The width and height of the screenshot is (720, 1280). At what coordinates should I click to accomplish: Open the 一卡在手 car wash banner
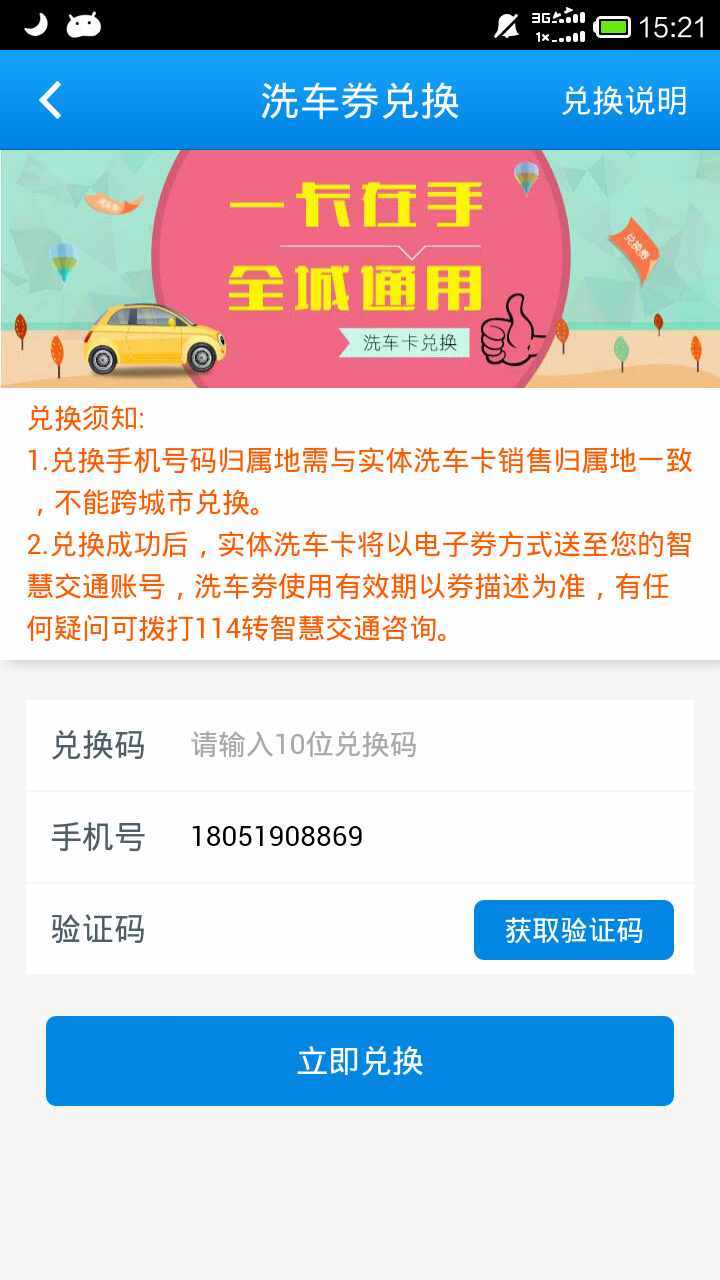pyautogui.click(x=360, y=268)
